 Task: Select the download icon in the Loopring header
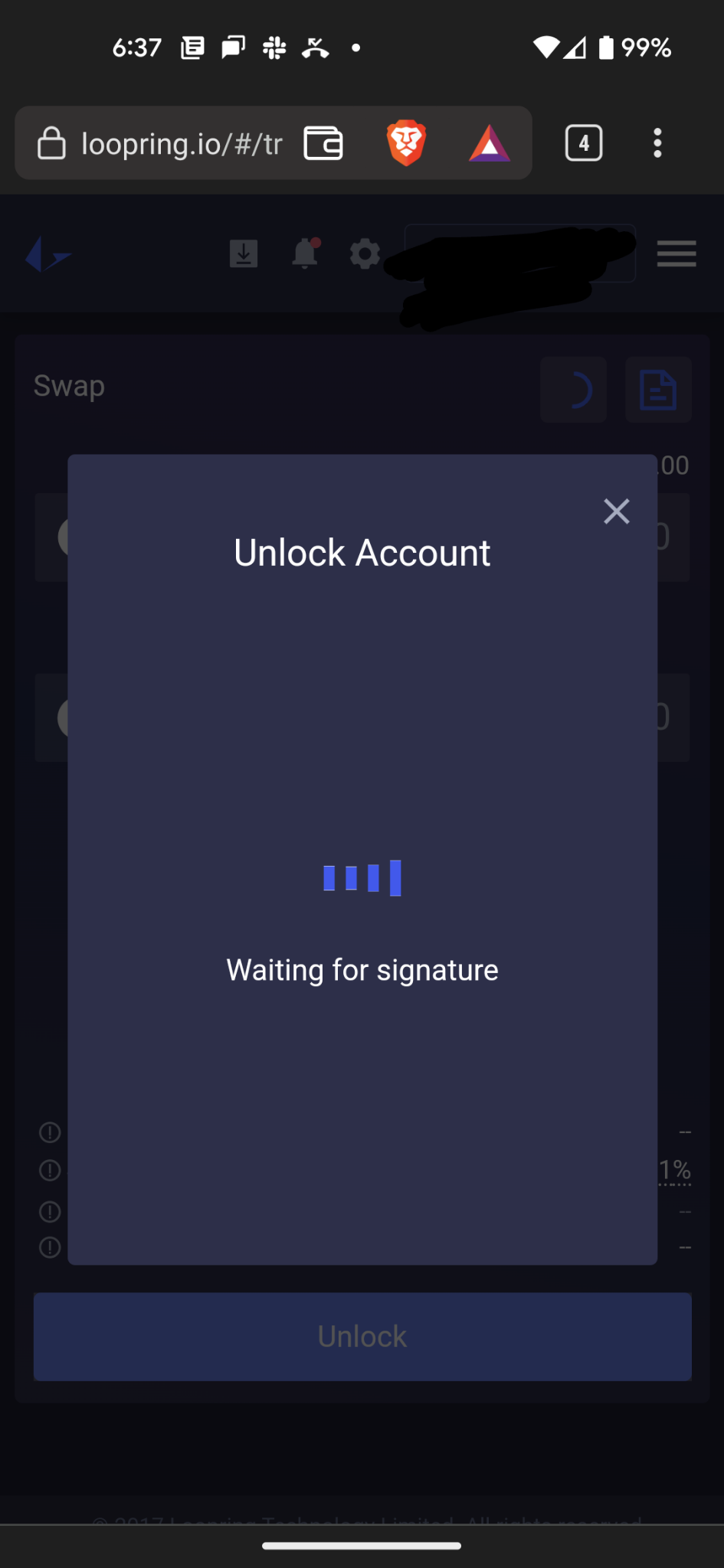coord(244,253)
